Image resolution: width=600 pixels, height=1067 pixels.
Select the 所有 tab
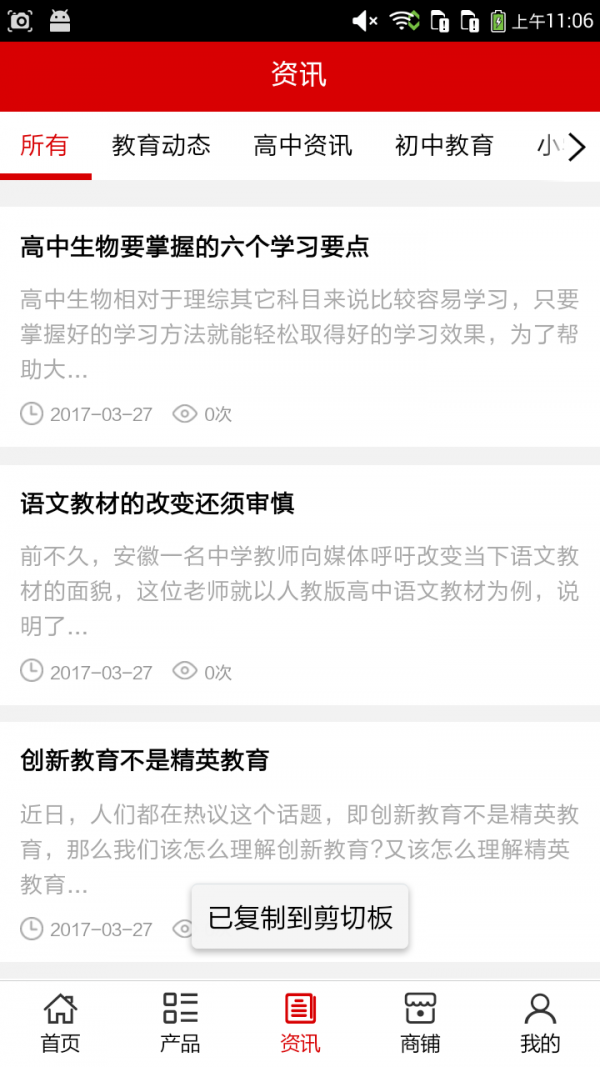pos(45,146)
